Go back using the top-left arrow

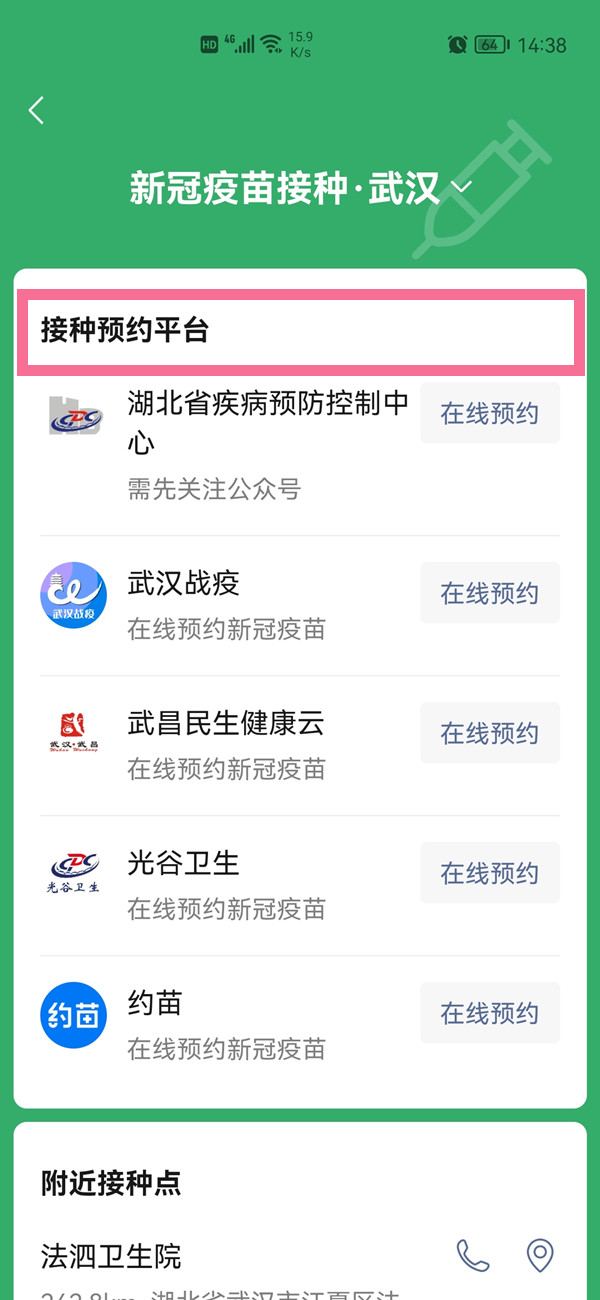pos(37,110)
